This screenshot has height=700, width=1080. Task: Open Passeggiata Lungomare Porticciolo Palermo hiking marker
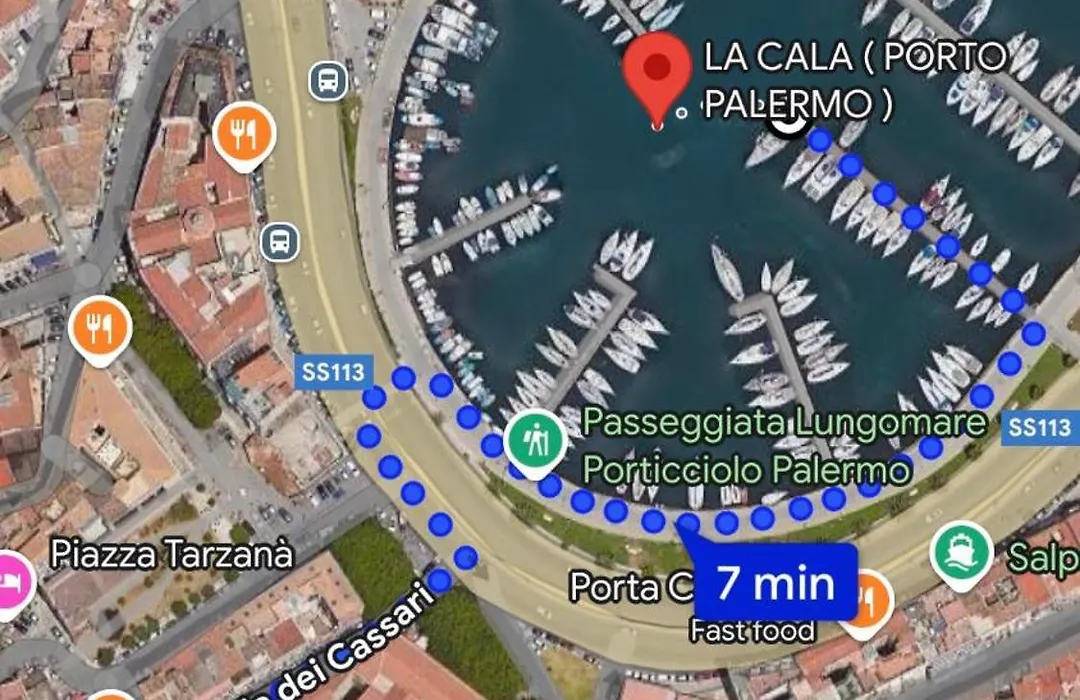click(x=535, y=439)
